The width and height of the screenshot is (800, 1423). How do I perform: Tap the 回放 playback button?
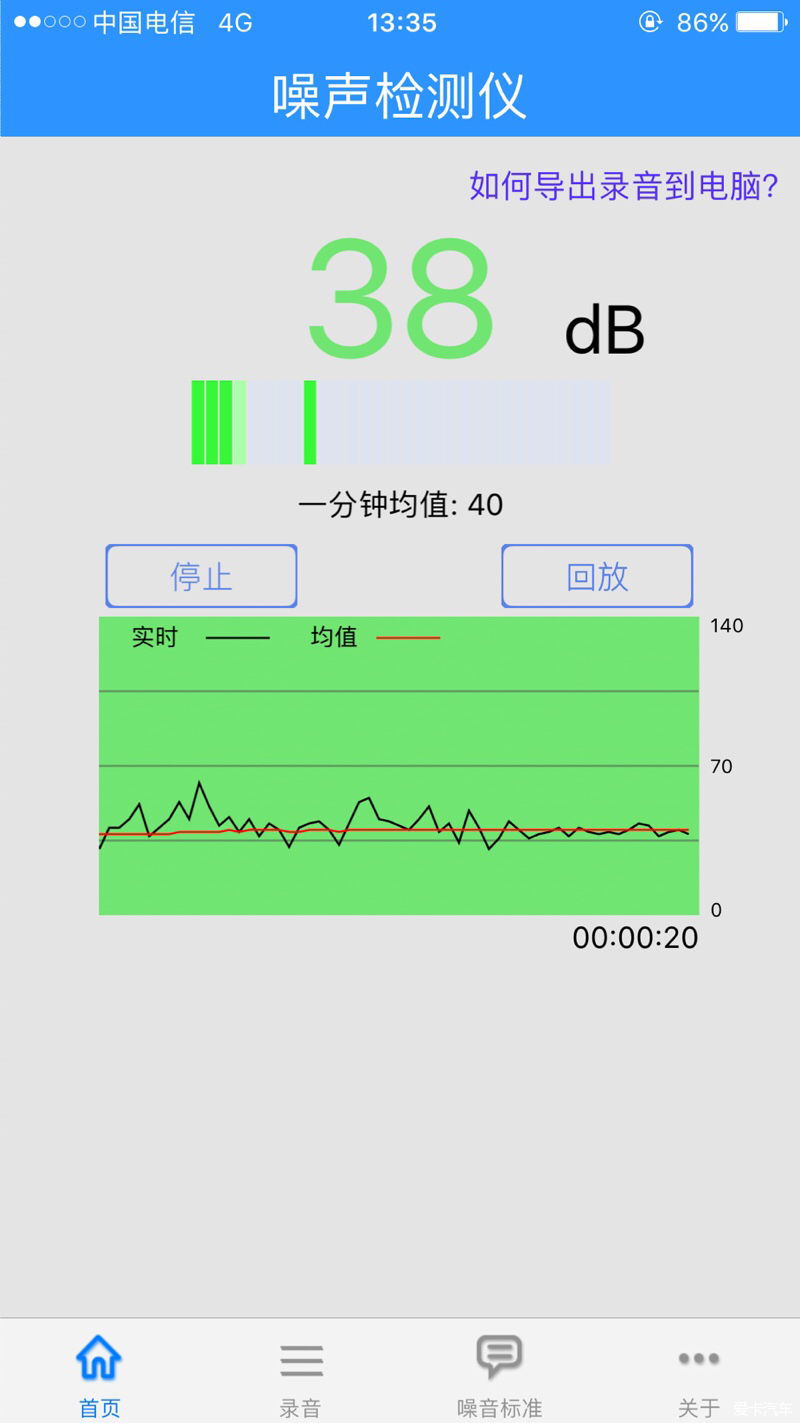pyautogui.click(x=597, y=576)
